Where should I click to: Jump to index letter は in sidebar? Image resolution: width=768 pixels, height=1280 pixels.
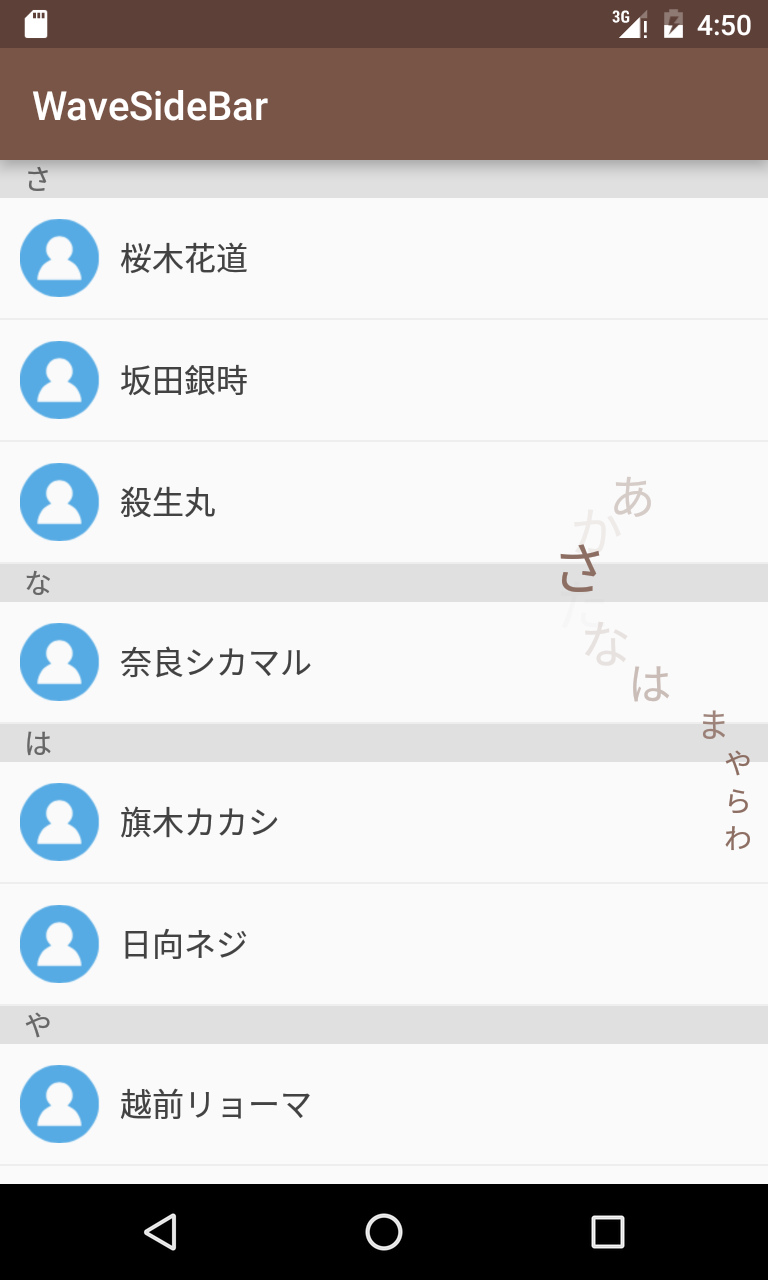point(650,684)
